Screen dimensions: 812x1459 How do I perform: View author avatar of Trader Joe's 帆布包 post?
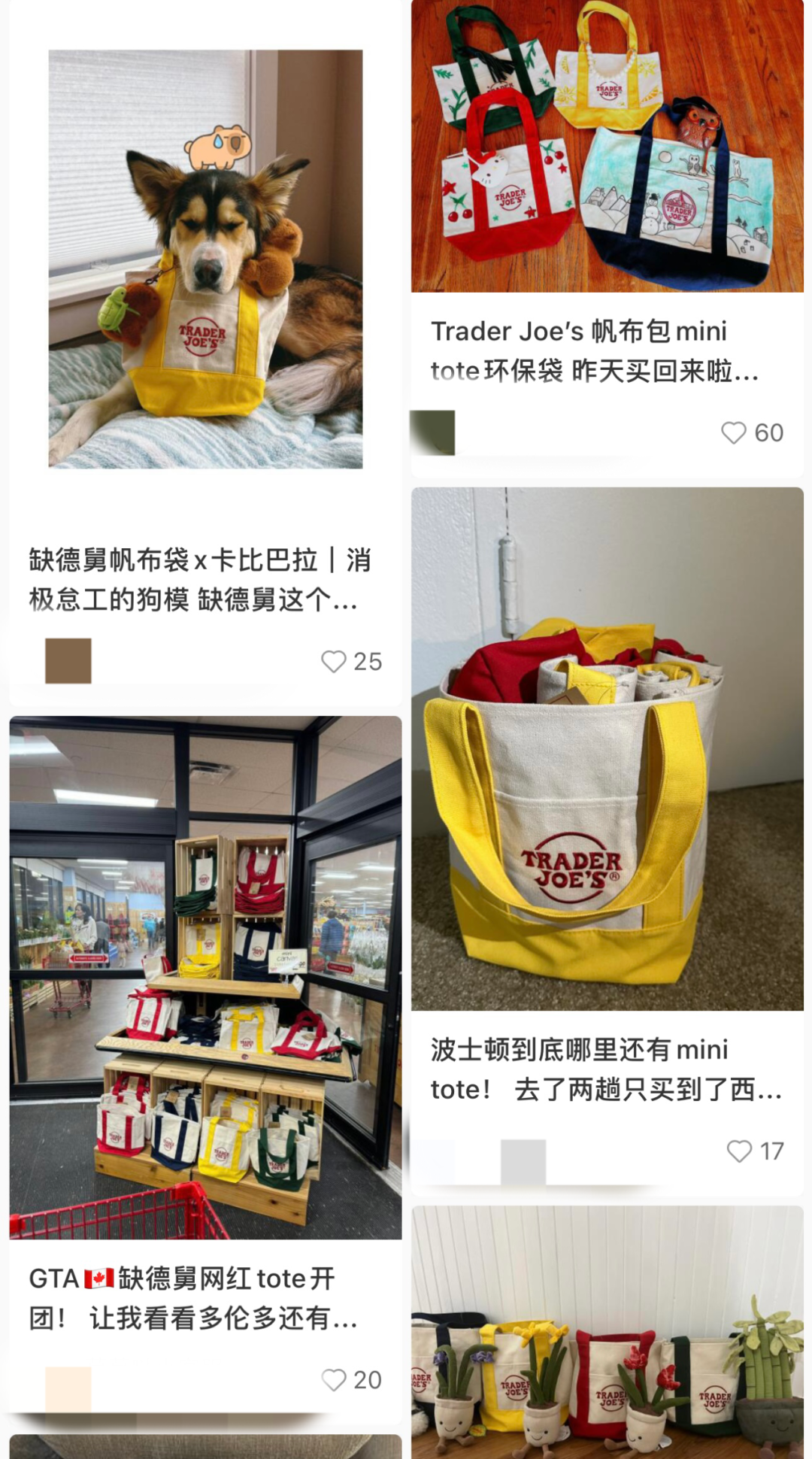point(433,432)
